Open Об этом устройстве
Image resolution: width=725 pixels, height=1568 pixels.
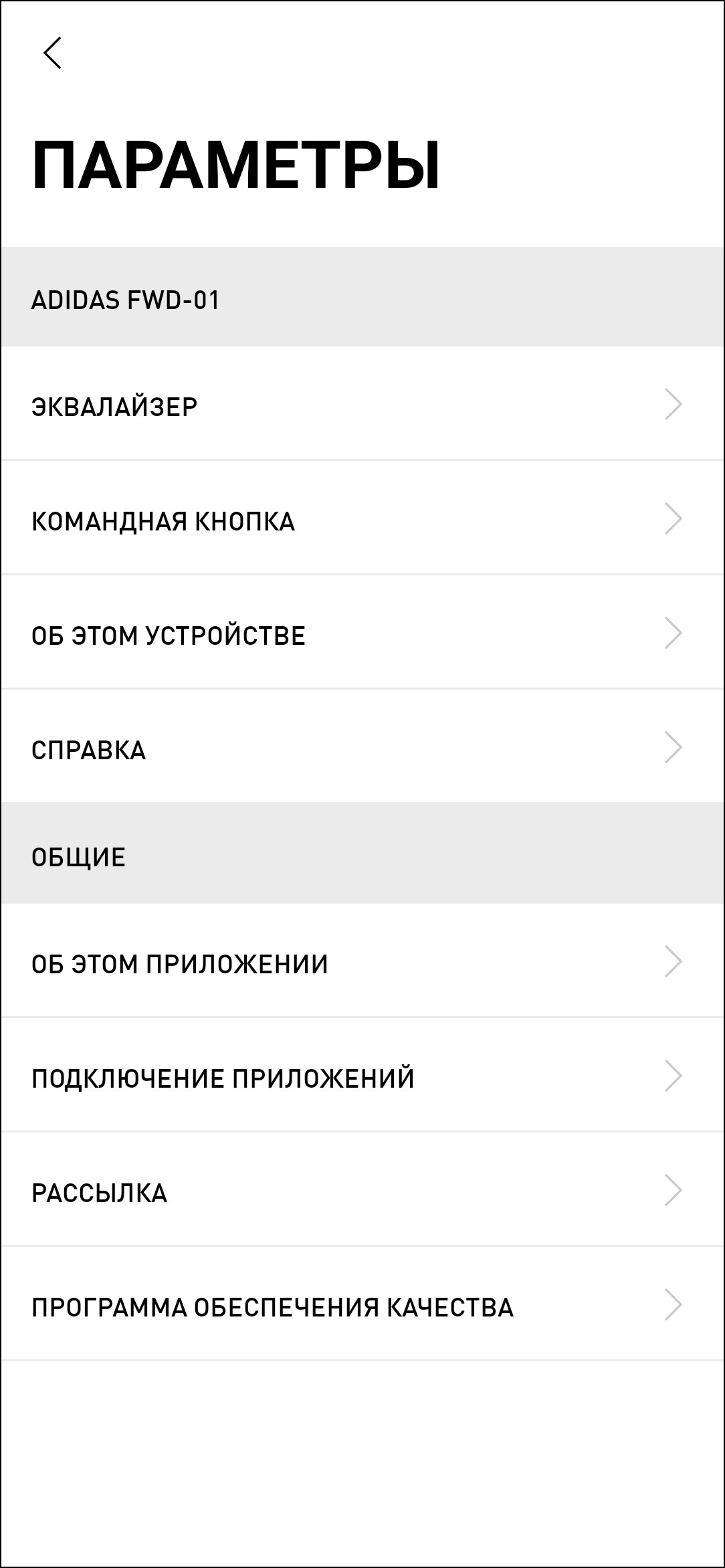point(361,634)
